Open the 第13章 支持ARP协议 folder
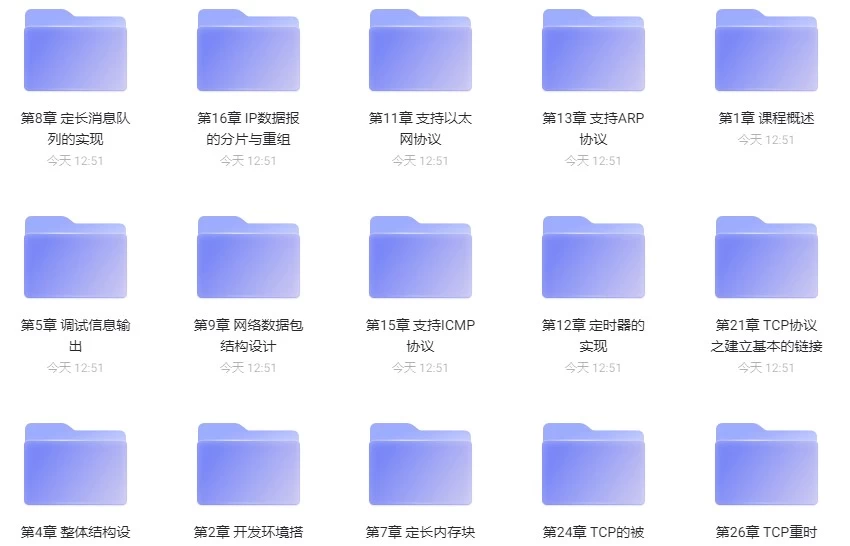The width and height of the screenshot is (850, 546). 593,52
